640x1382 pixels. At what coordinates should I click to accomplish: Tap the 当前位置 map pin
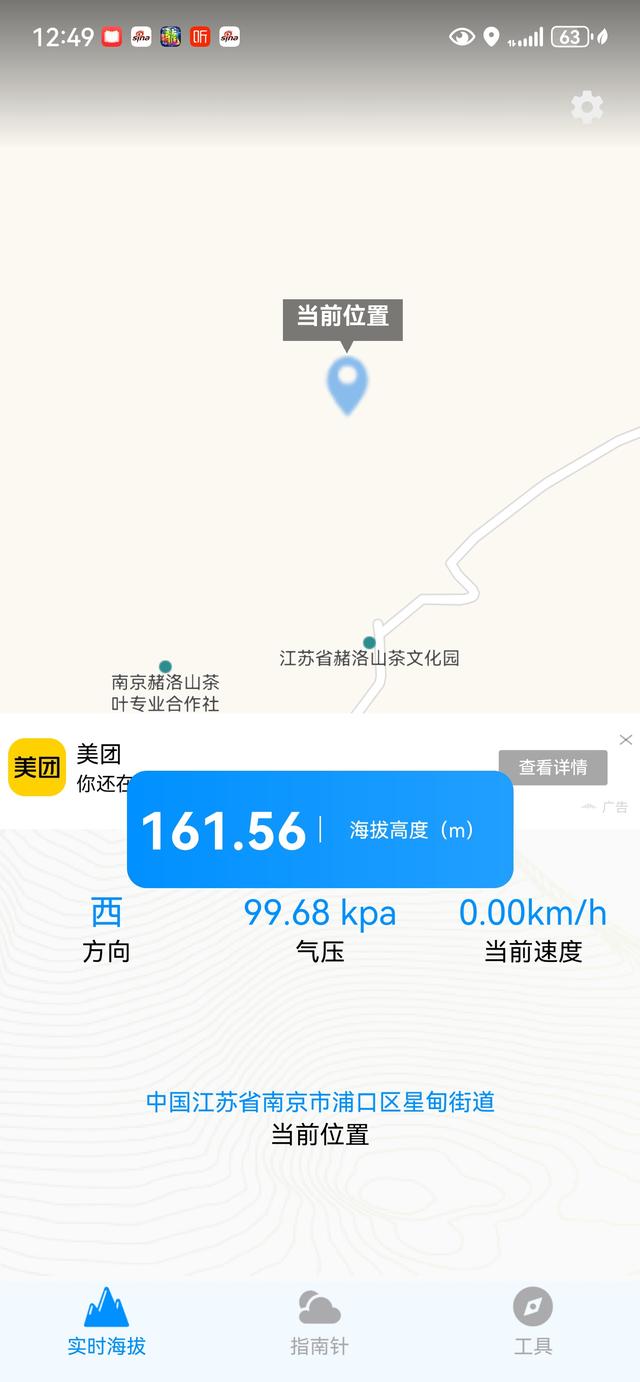(x=347, y=383)
